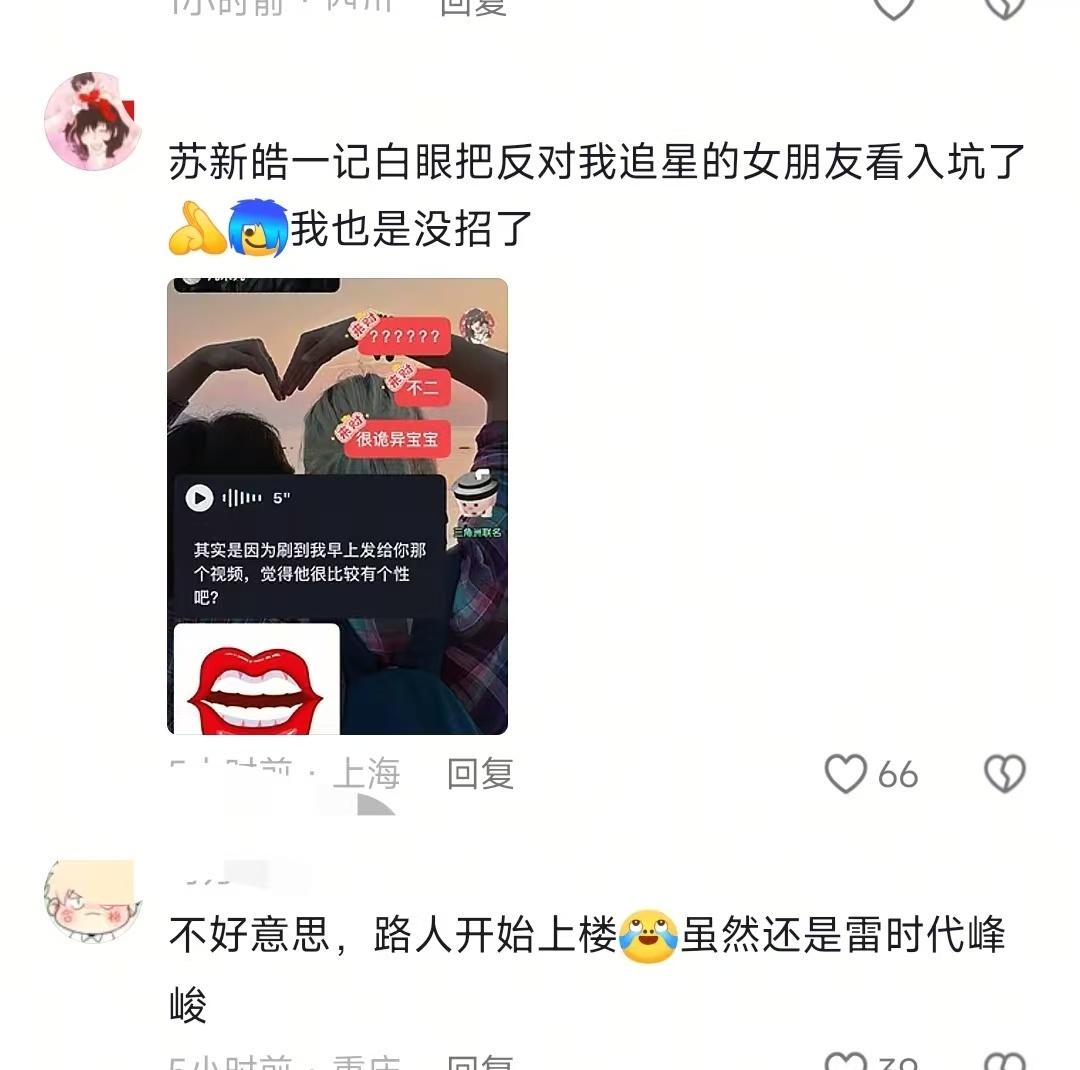Open the profile avatar of the 苏新皓 commenter
Viewport: 1080px width, 1070px height.
point(92,122)
